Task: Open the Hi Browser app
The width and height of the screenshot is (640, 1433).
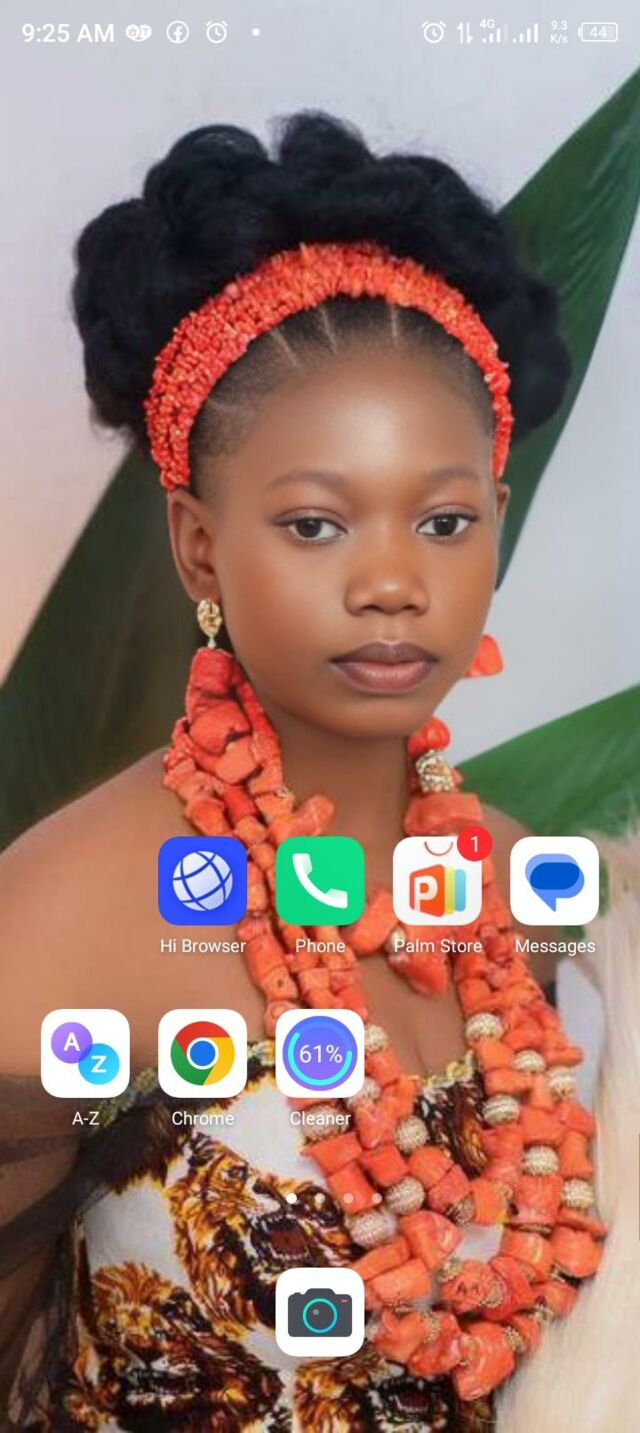Action: pos(202,881)
